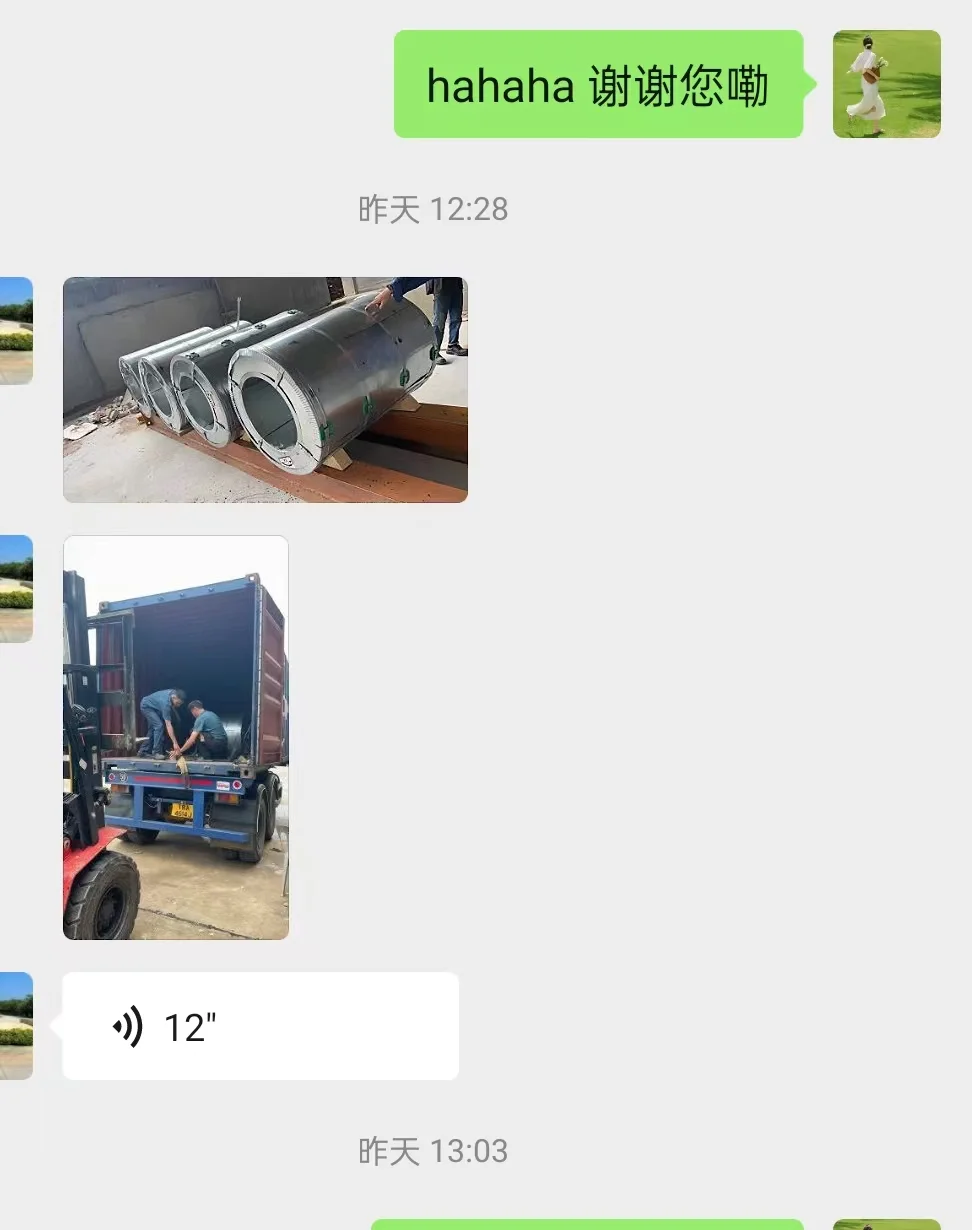The image size is (972, 1230).
Task: Open the steel coils photo message
Action: (x=265, y=389)
